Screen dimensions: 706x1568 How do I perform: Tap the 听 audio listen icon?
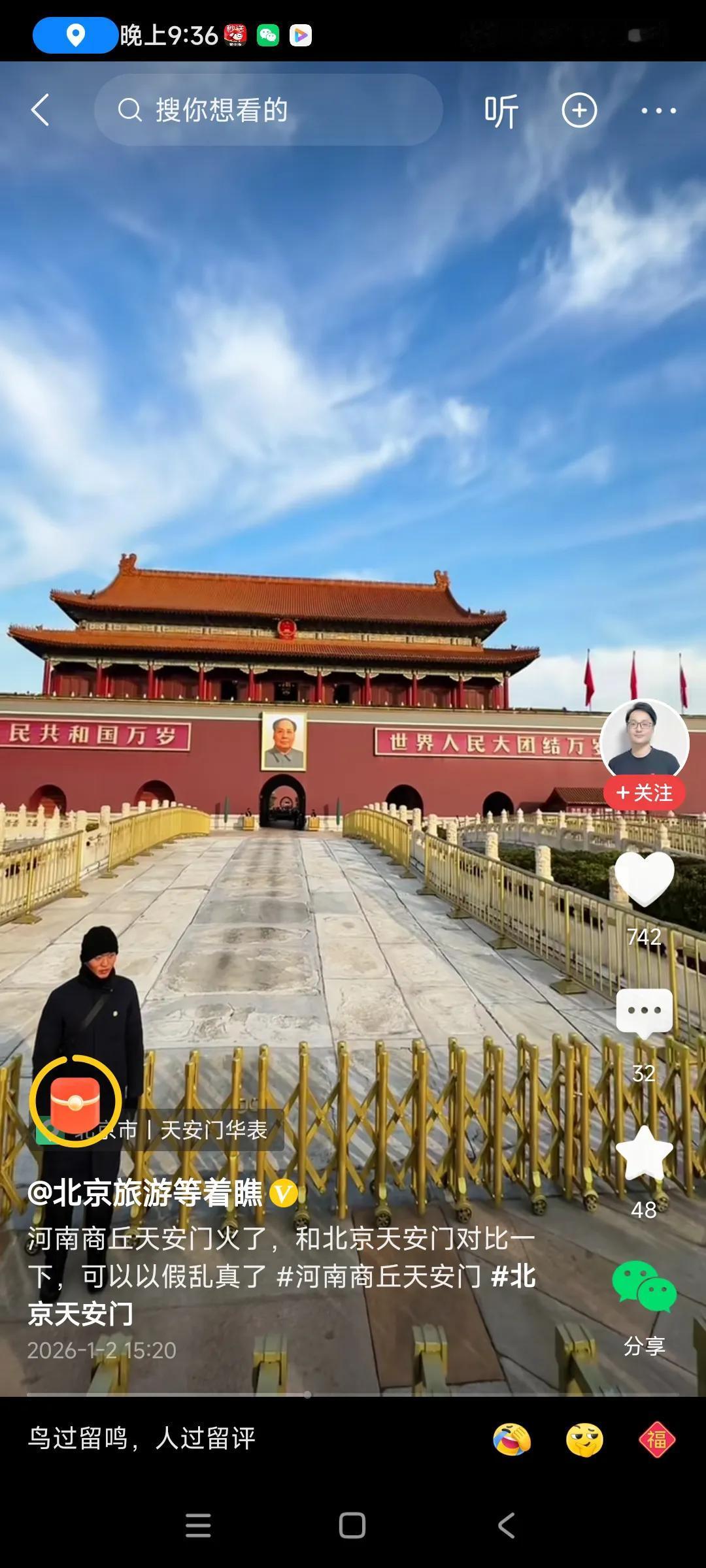(500, 111)
